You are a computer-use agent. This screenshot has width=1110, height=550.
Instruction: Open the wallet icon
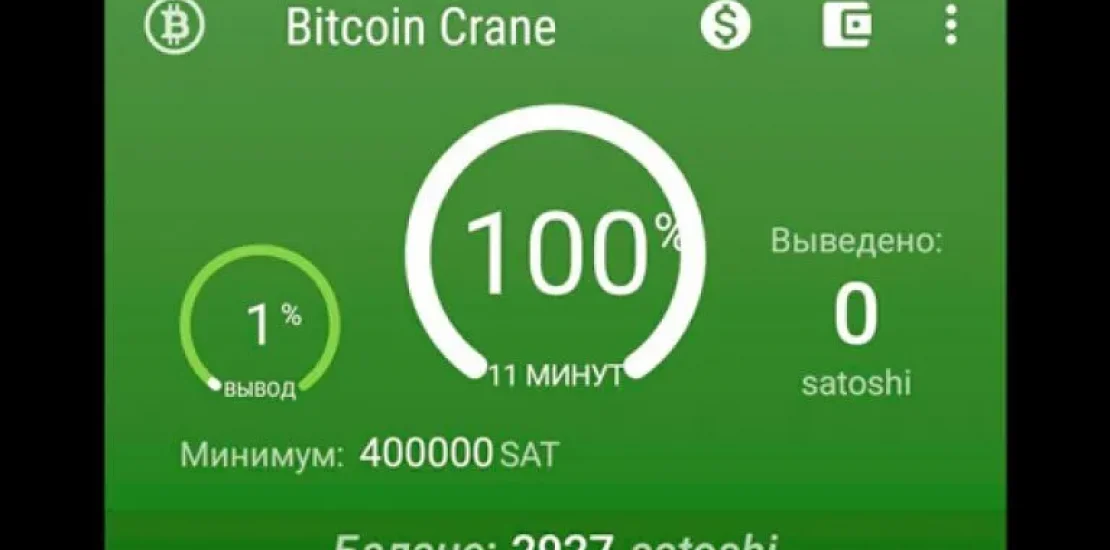click(847, 25)
